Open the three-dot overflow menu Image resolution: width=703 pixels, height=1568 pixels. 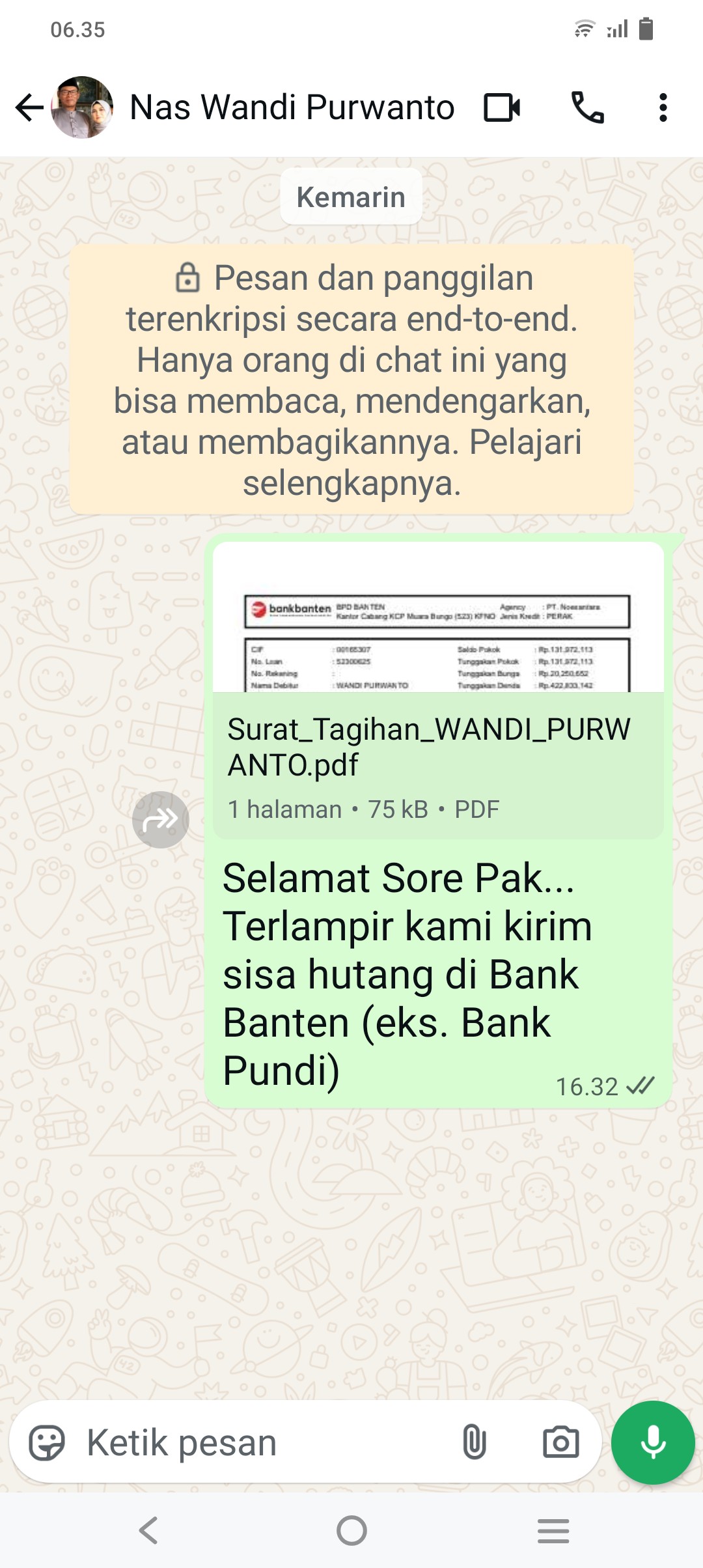coord(663,107)
